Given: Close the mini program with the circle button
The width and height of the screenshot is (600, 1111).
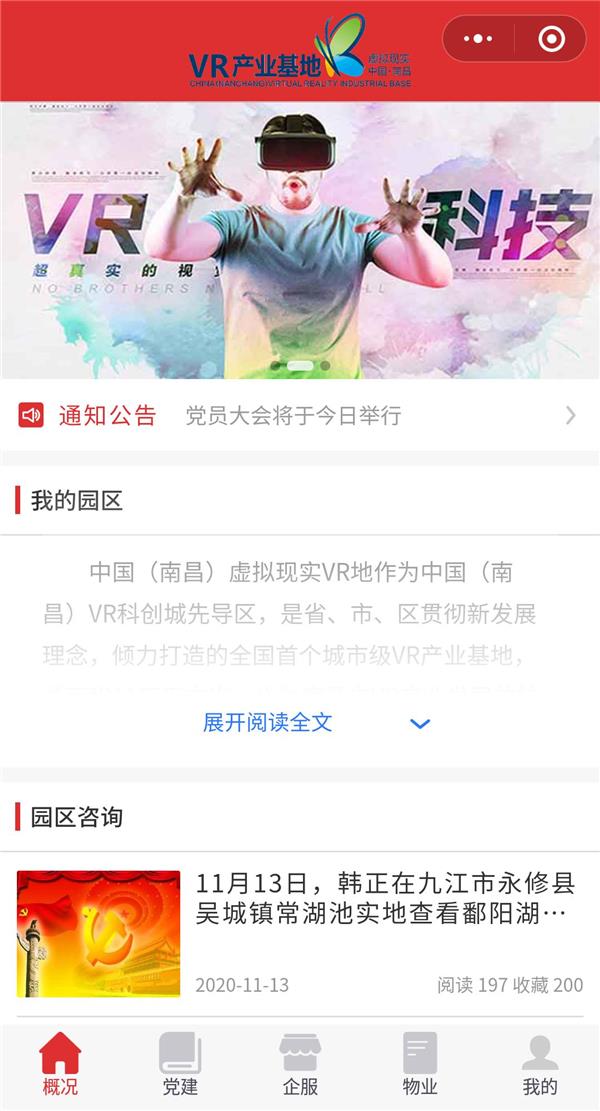Looking at the screenshot, I should pos(551,39).
